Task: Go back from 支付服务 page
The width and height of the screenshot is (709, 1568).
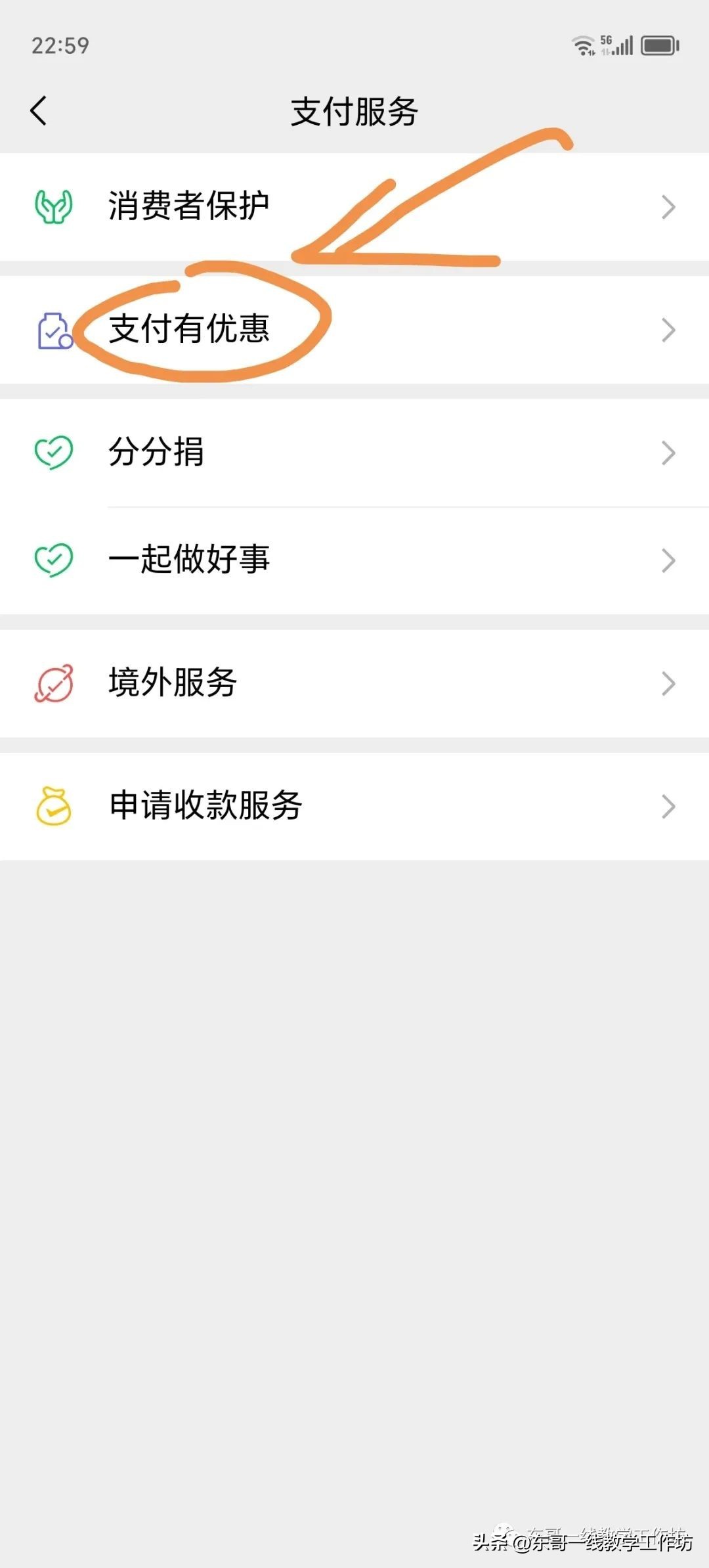Action: coord(39,110)
